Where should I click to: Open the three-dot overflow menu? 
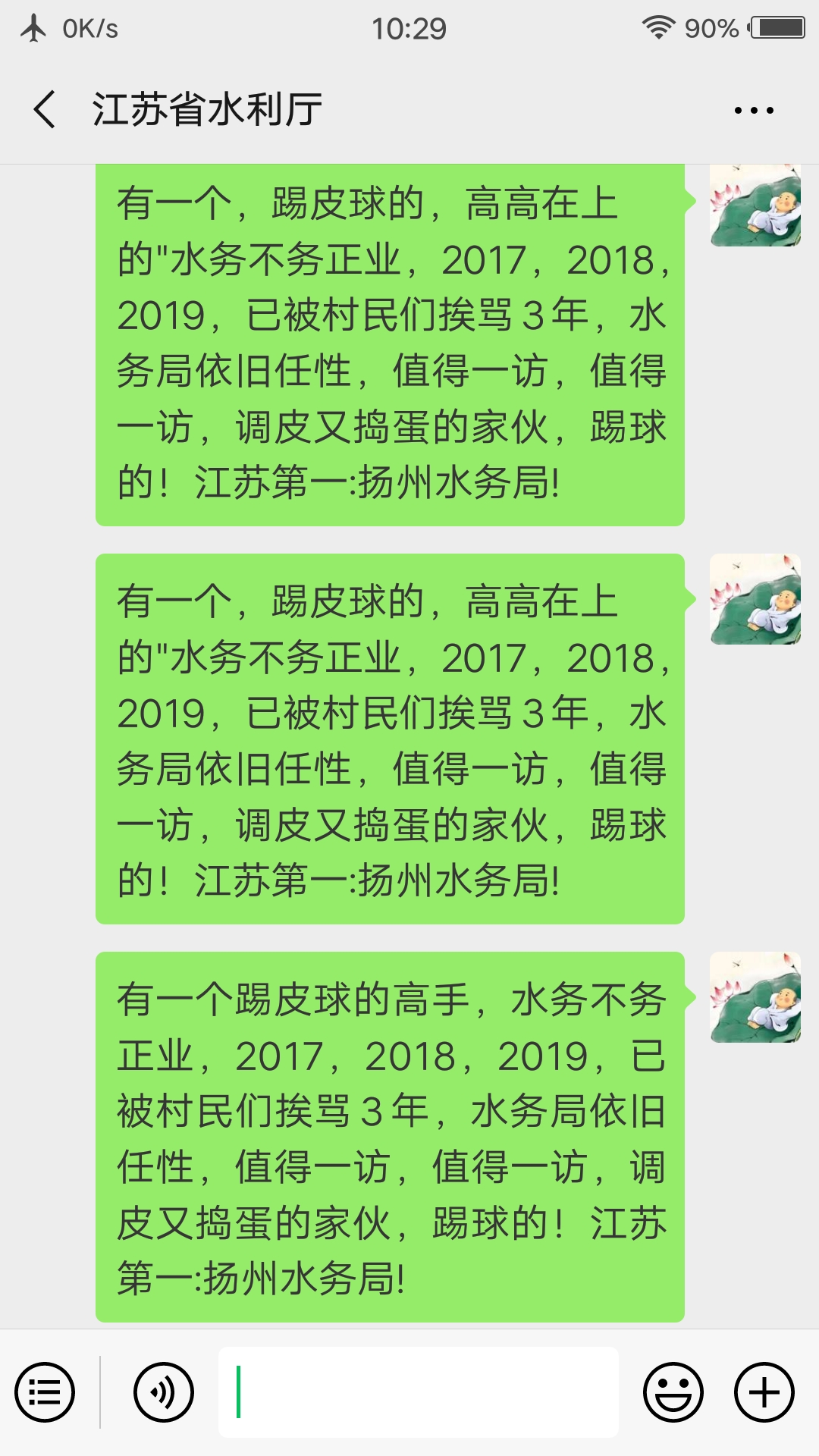[753, 111]
